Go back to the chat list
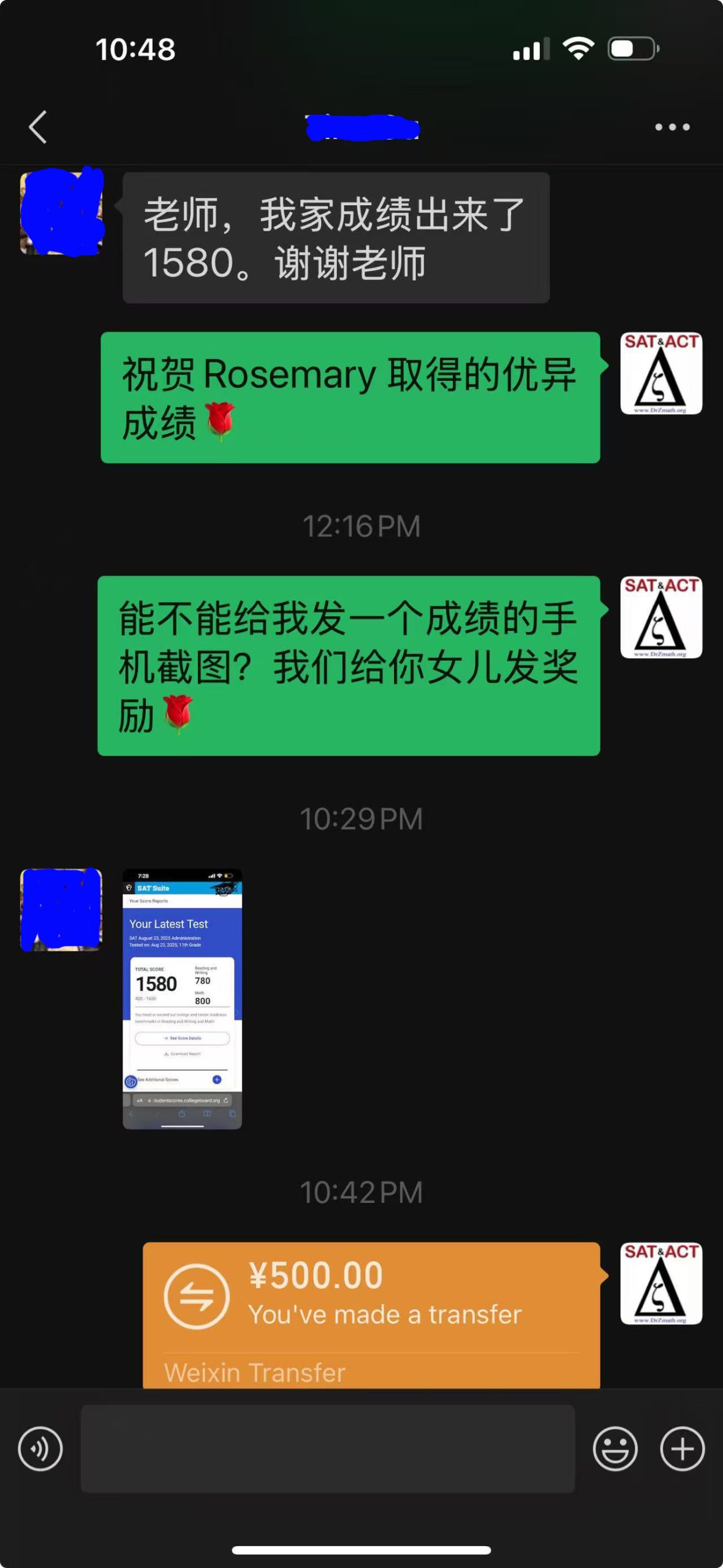Screen dimensions: 723x1568 point(38,127)
